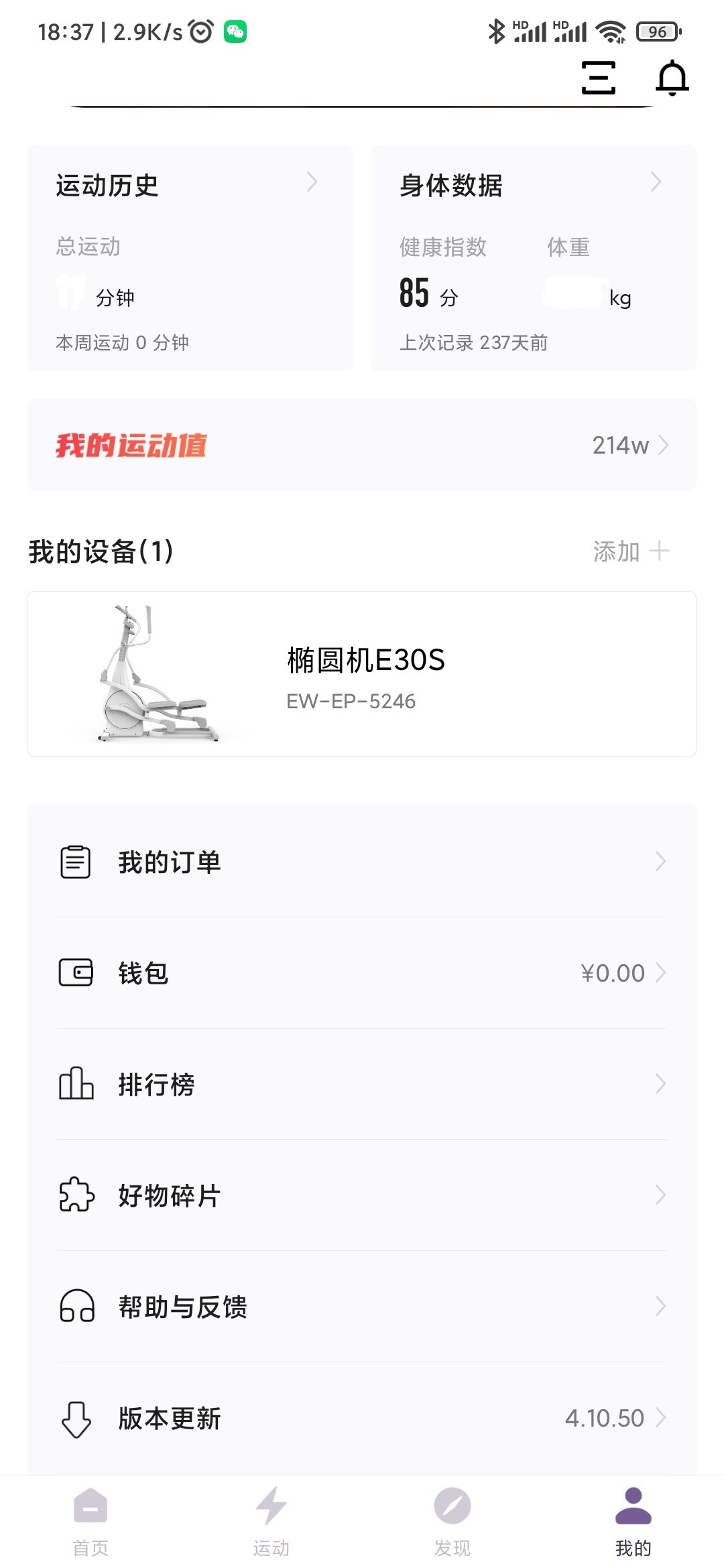Open the 椭圆机E30S device card

pos(362,674)
